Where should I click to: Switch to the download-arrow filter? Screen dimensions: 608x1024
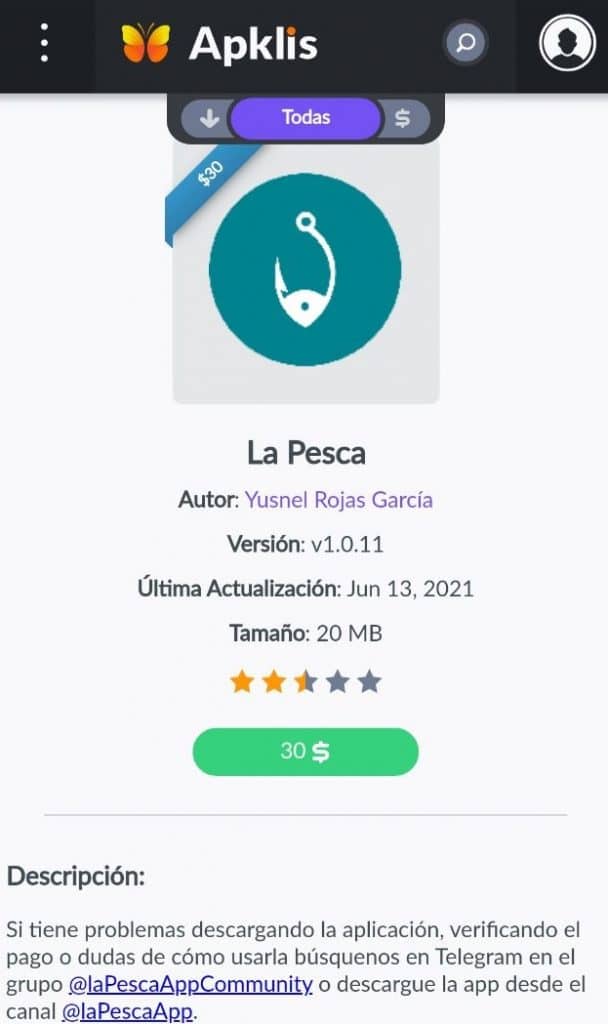(x=208, y=118)
